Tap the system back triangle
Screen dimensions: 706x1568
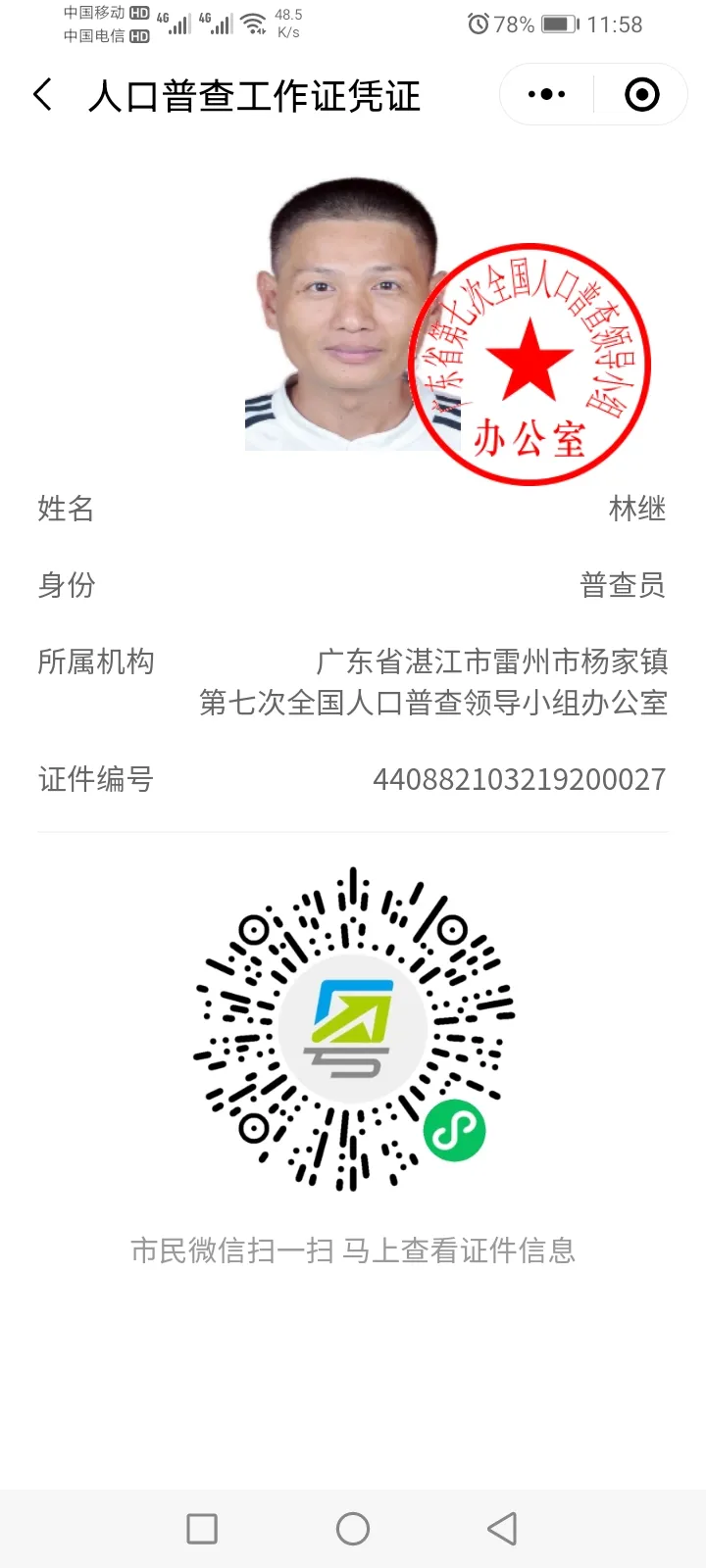click(x=502, y=1529)
